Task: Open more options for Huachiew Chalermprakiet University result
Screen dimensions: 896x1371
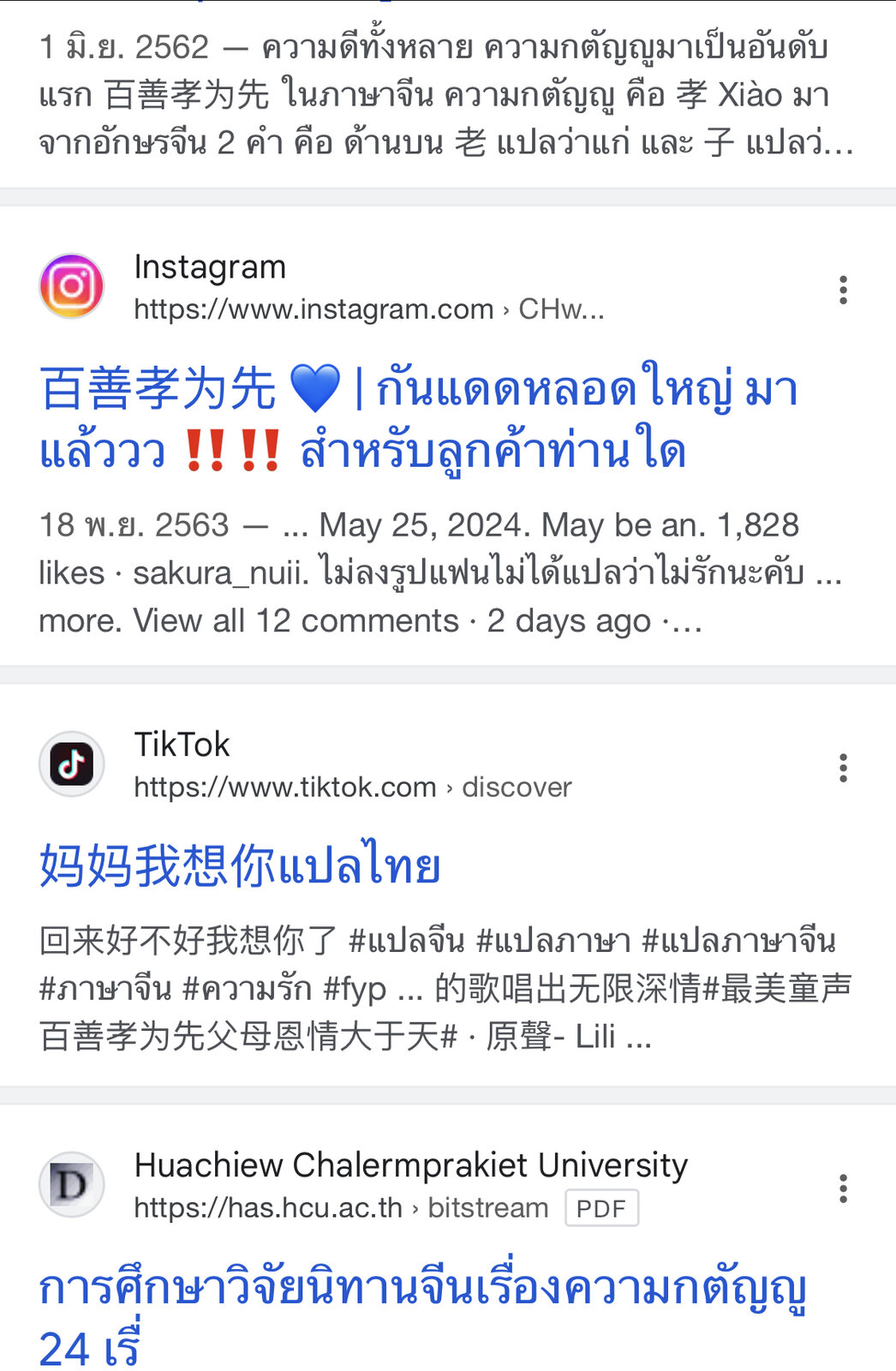Action: [x=843, y=1188]
